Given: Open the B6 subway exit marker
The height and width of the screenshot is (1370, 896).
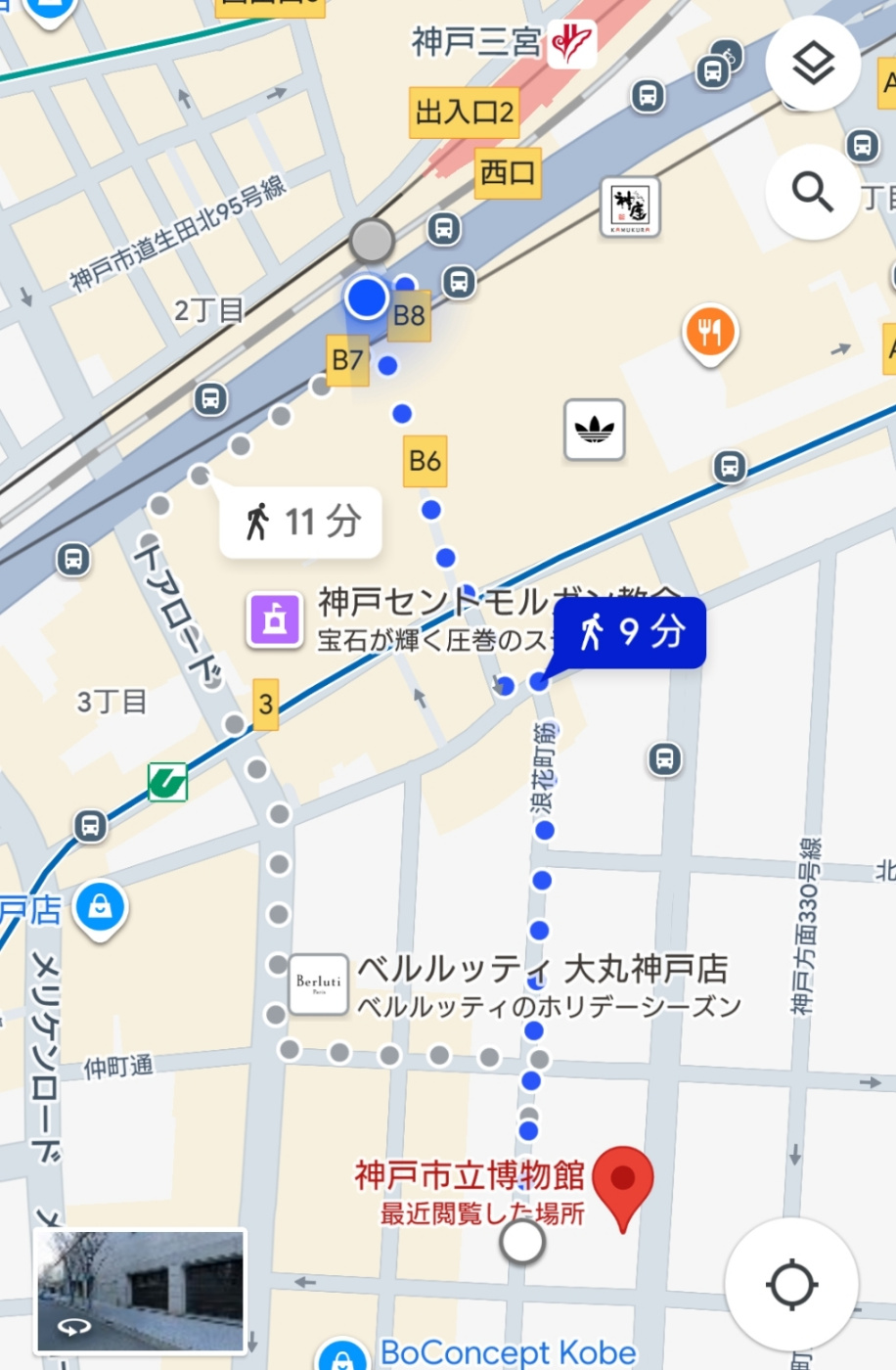Looking at the screenshot, I should click(x=426, y=461).
